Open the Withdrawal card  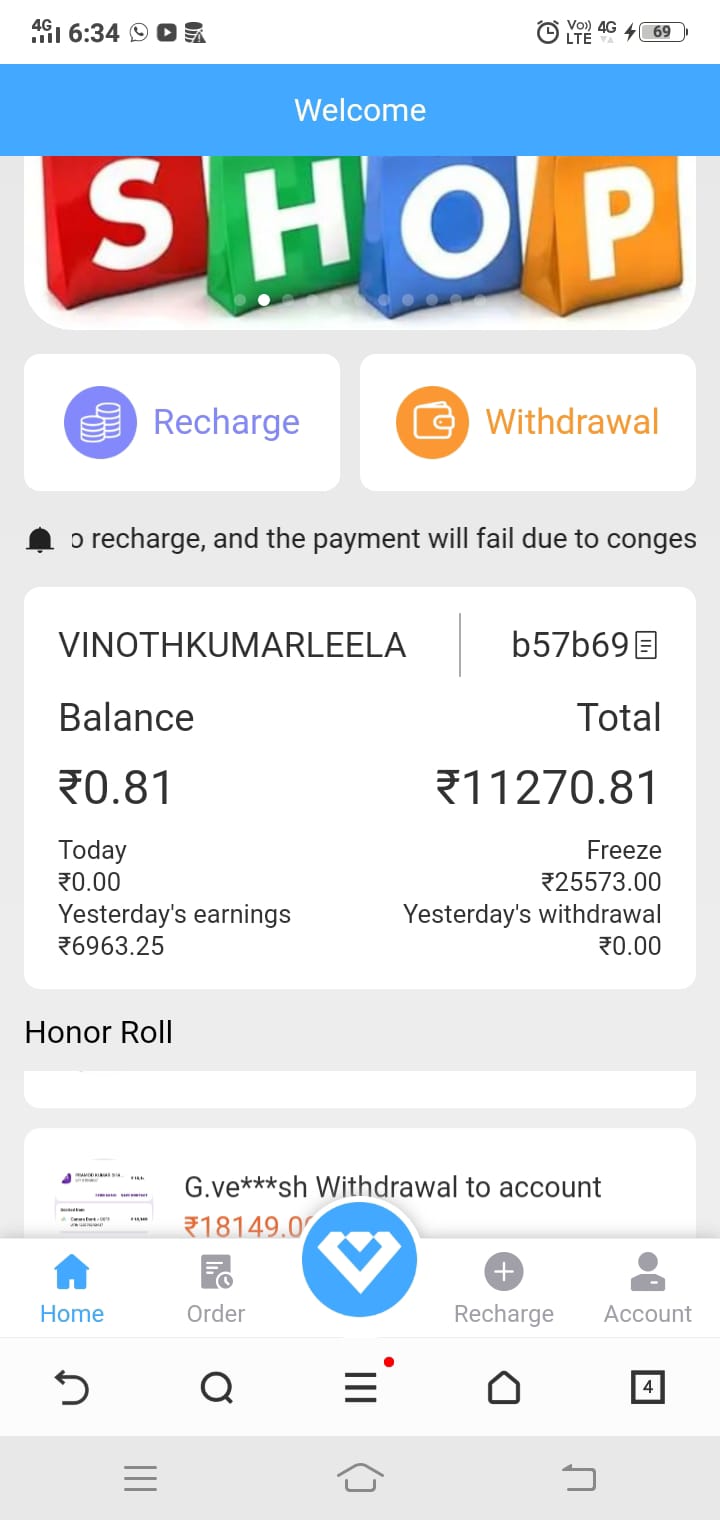click(x=528, y=422)
